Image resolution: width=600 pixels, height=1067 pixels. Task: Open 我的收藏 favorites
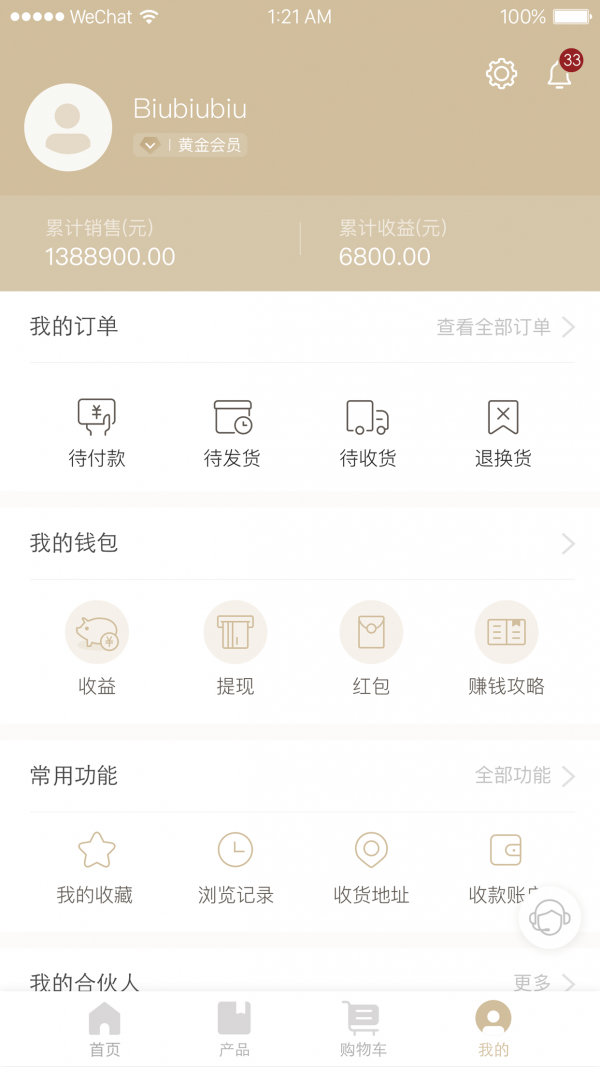click(97, 866)
